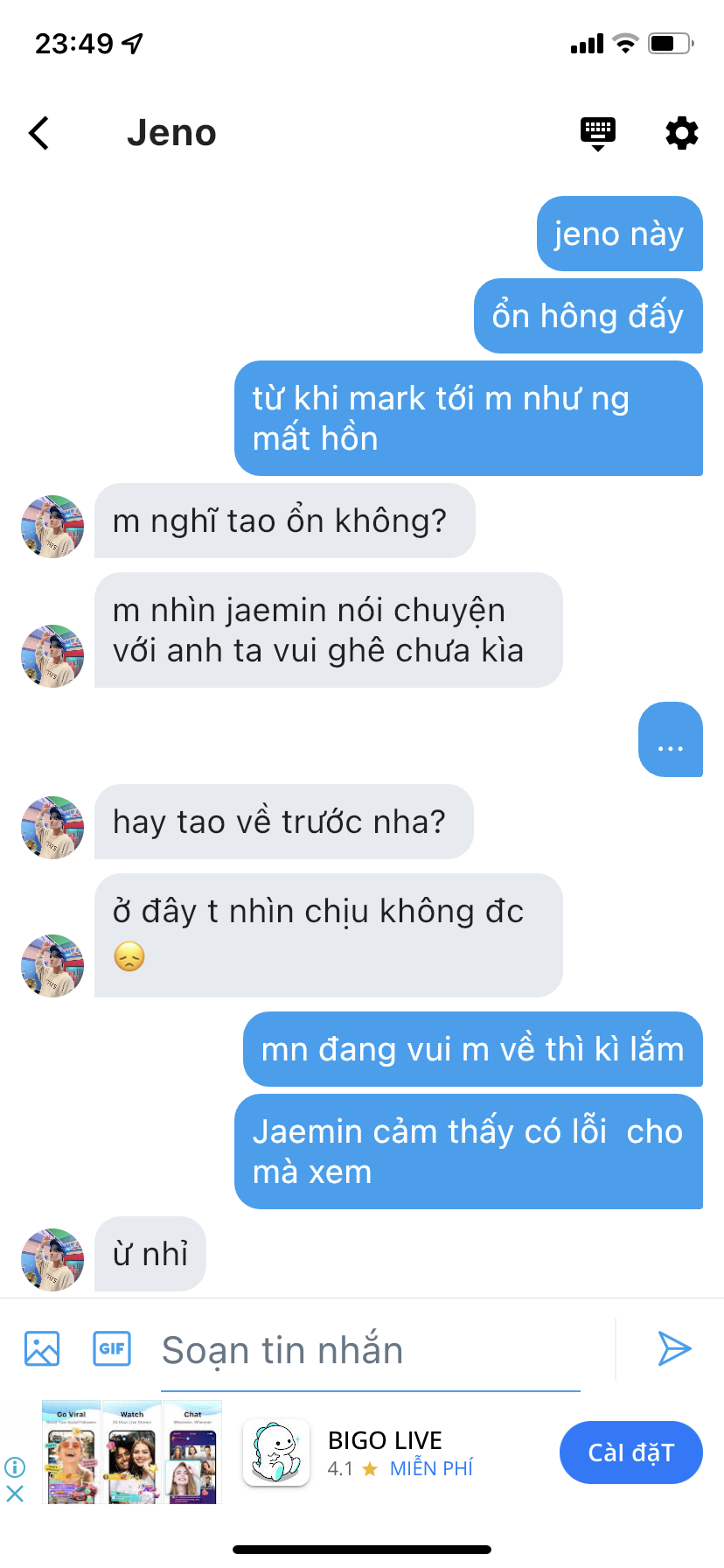Attach a picture to the message

click(x=42, y=1348)
